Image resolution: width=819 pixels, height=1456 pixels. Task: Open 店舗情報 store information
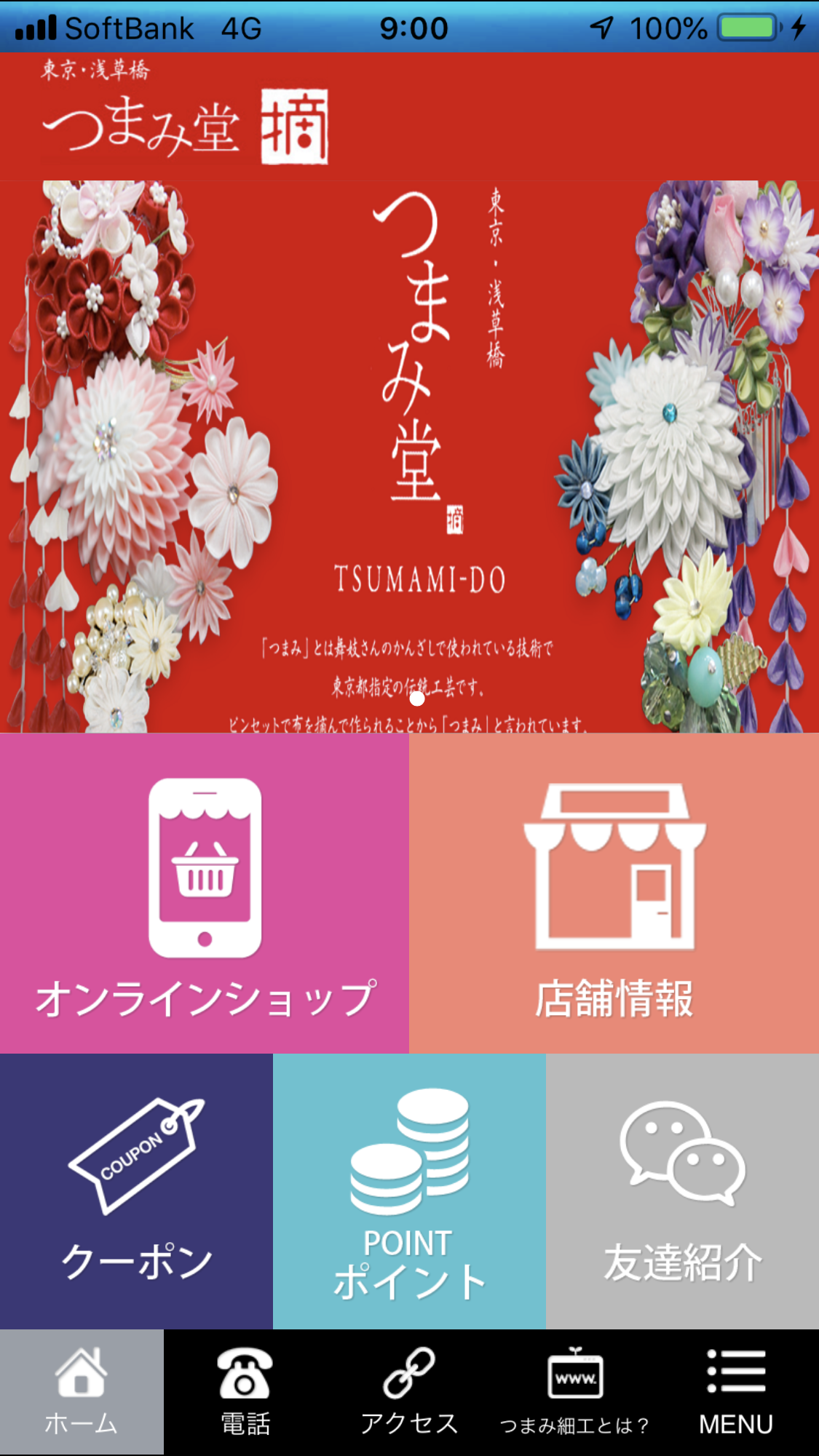[614, 893]
